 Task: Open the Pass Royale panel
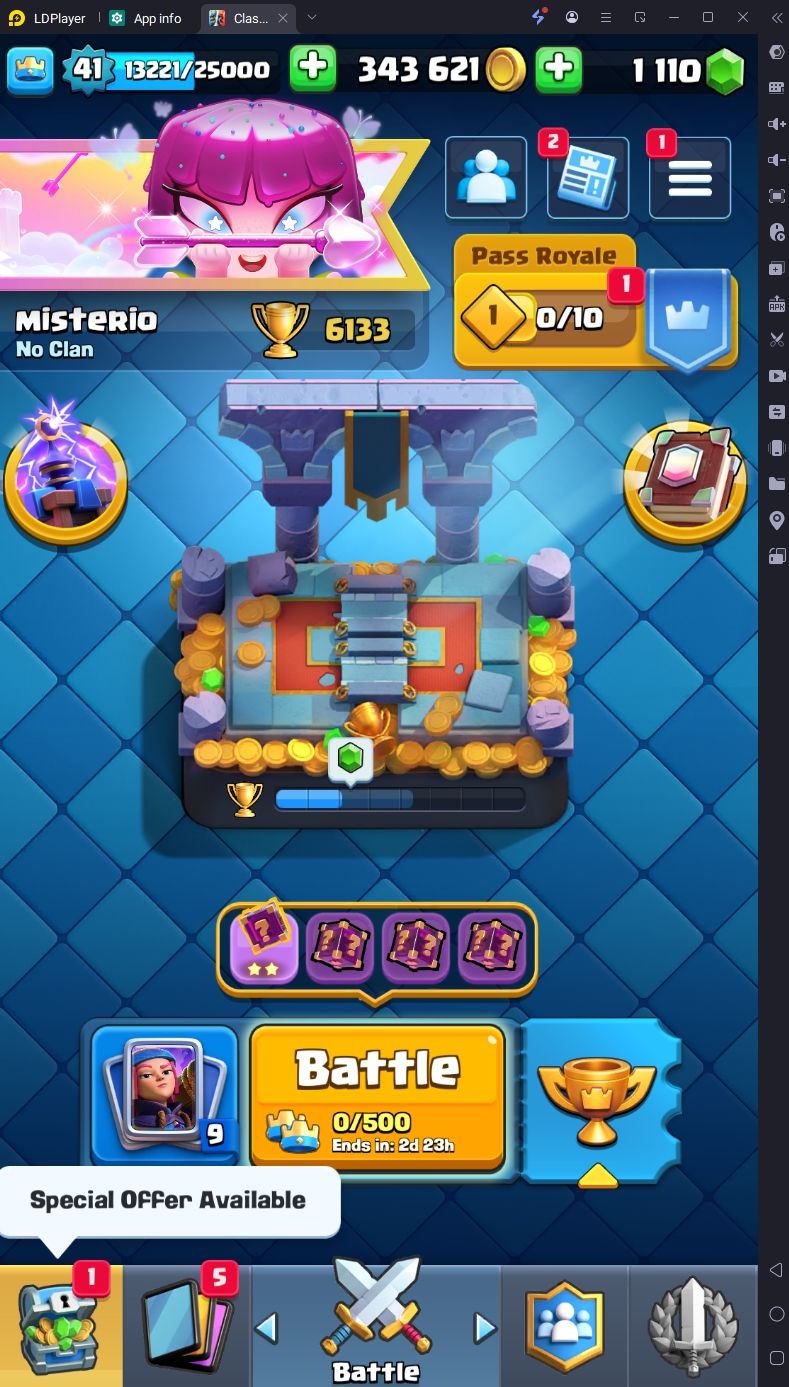click(x=596, y=304)
